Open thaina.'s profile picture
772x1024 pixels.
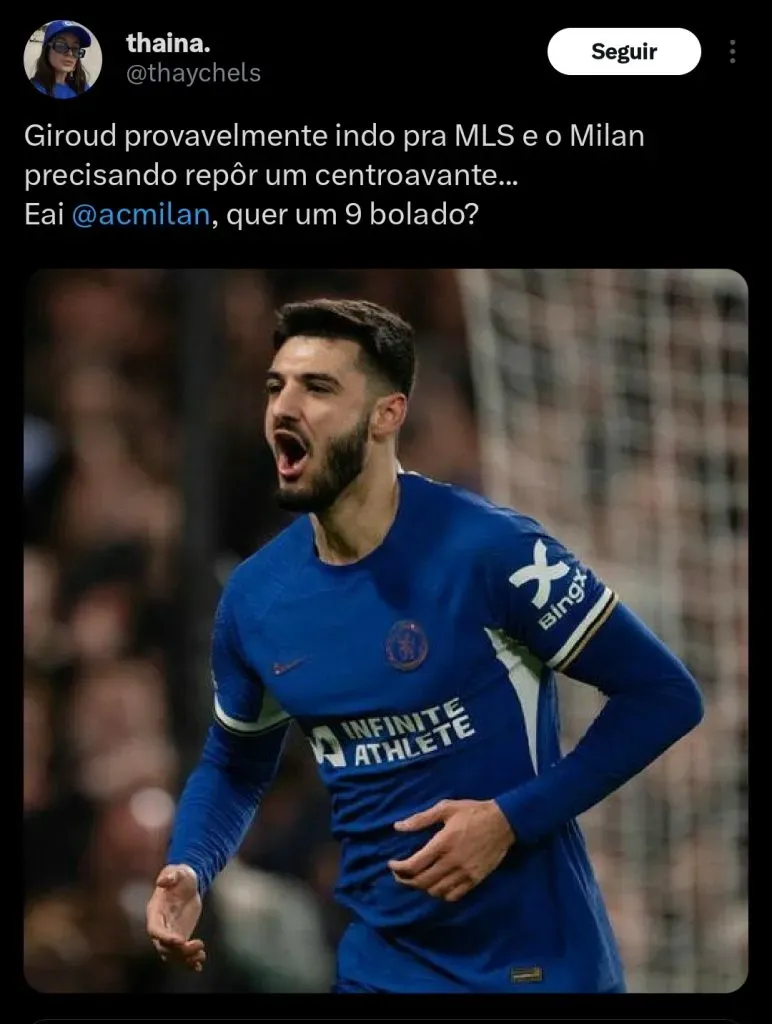click(x=62, y=58)
